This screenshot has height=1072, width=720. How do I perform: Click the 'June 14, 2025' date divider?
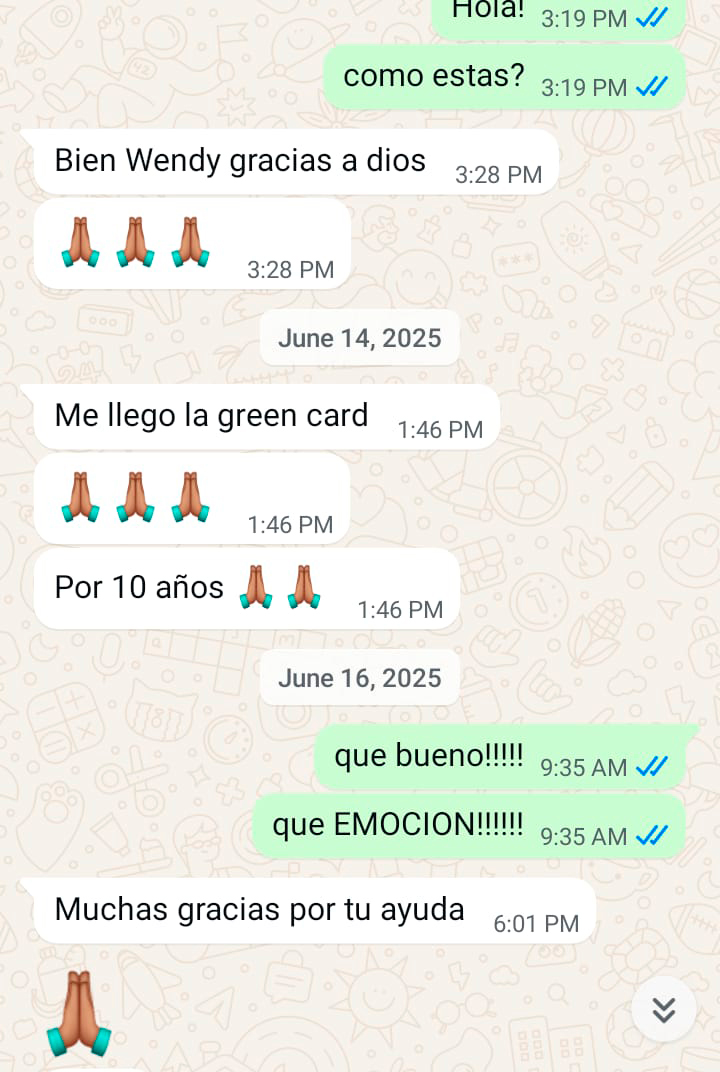pos(358,338)
